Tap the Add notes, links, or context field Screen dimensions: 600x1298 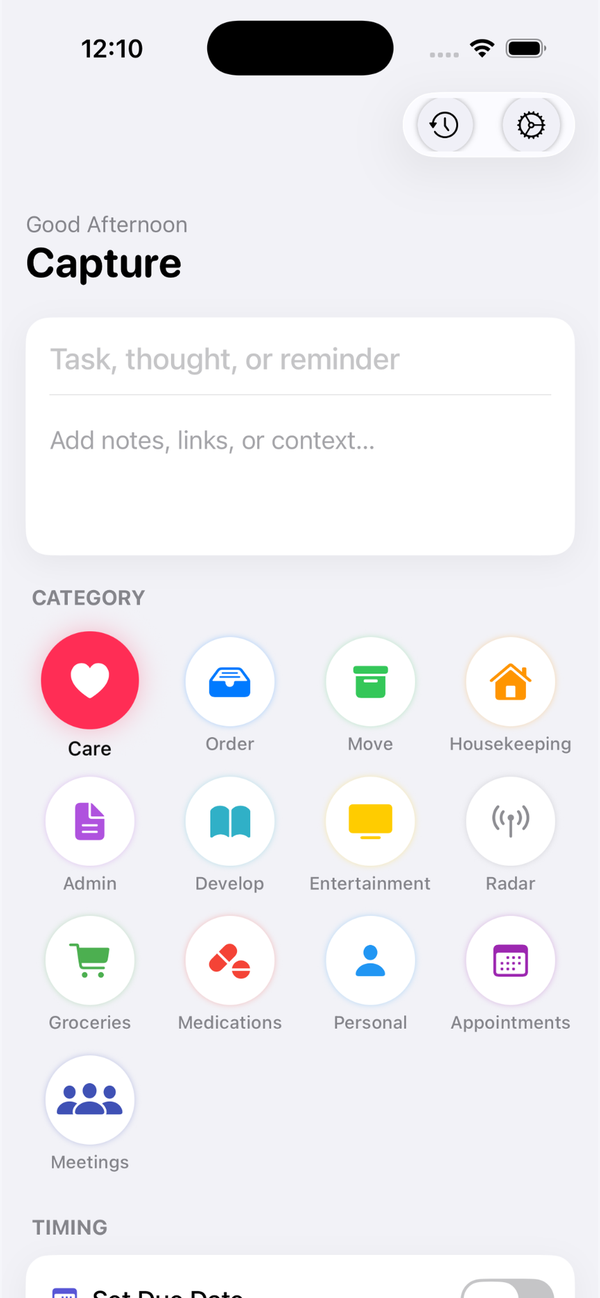pyautogui.click(x=300, y=470)
